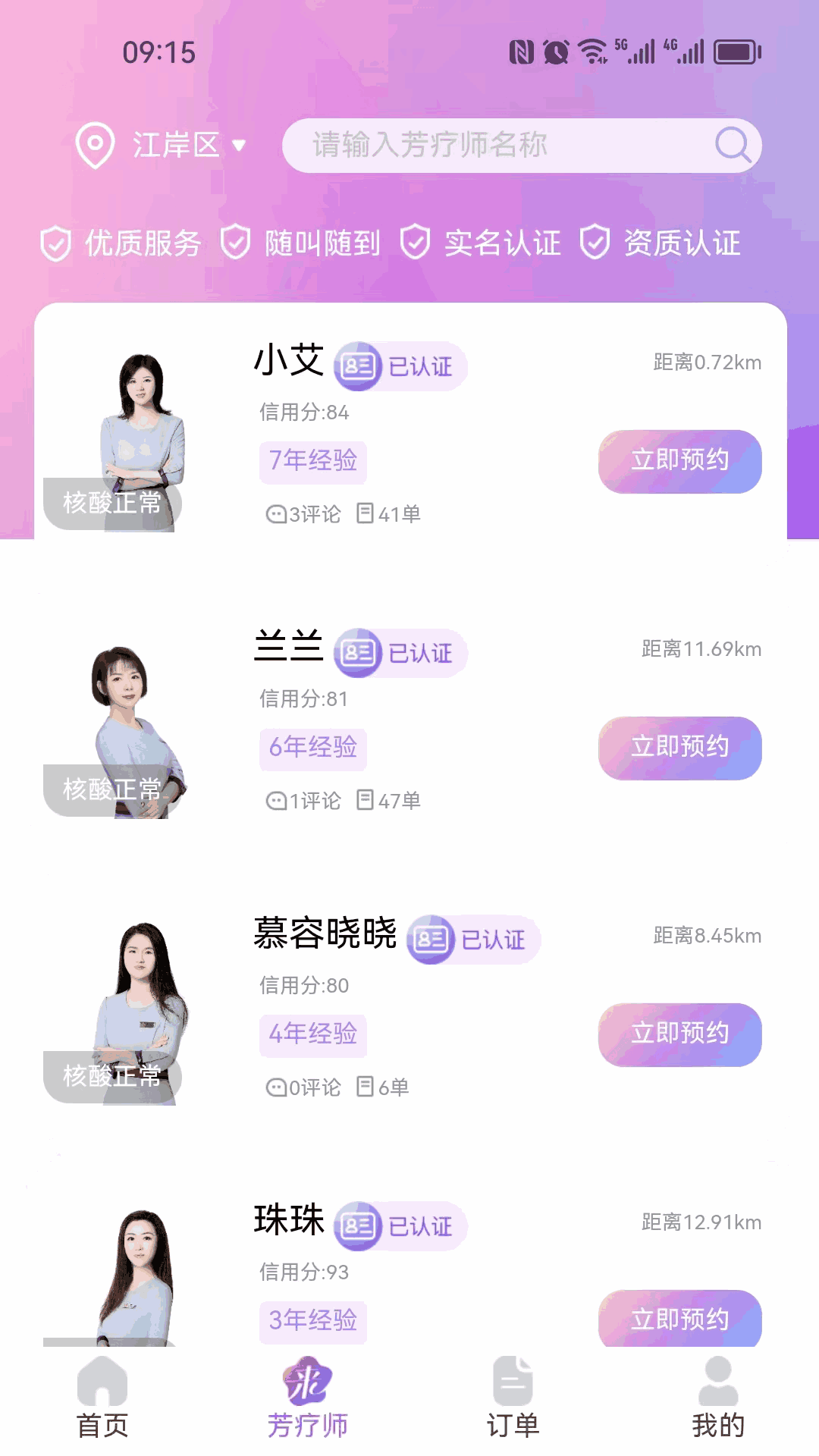819x1456 pixels.
Task: Select the 优质服务 shield icon
Action: (55, 243)
